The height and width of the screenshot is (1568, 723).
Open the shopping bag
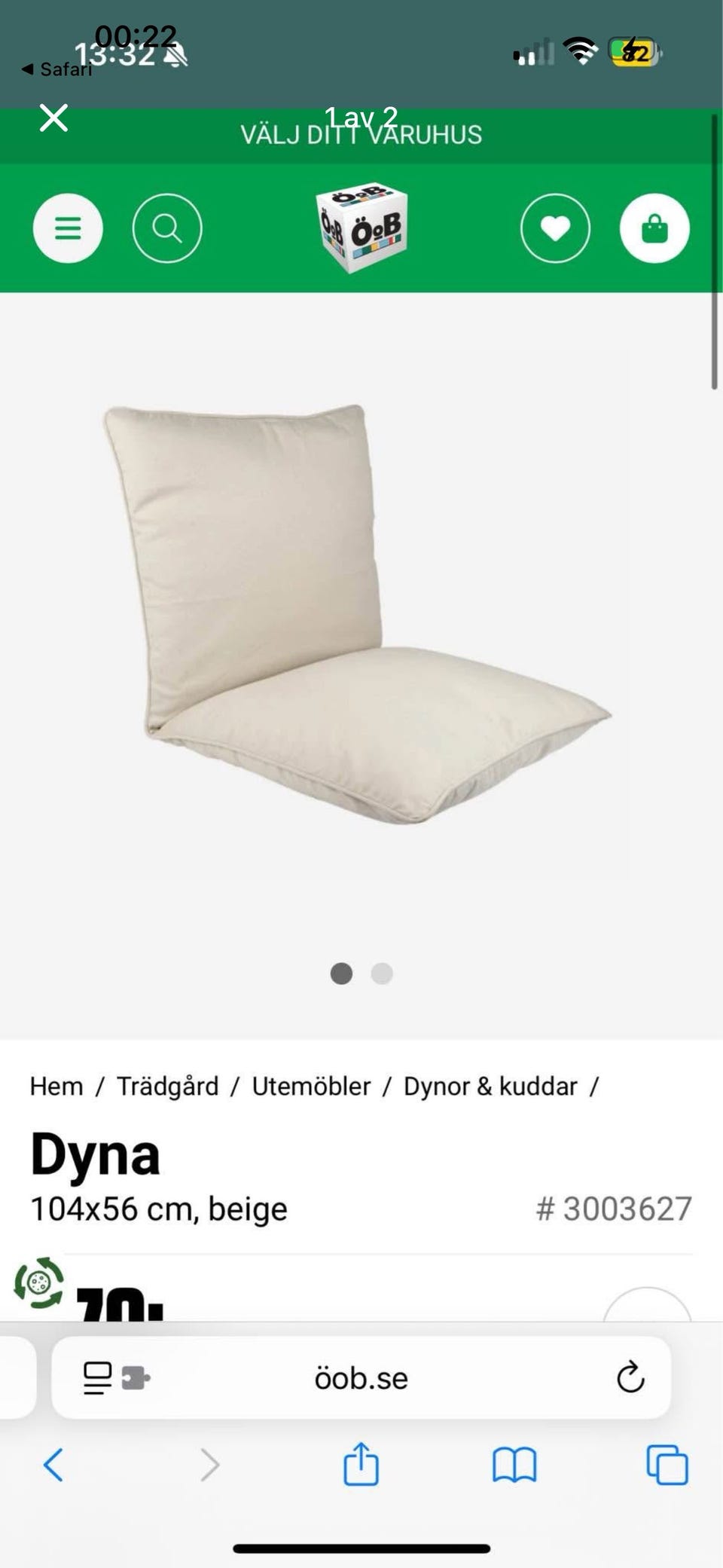[x=654, y=228]
